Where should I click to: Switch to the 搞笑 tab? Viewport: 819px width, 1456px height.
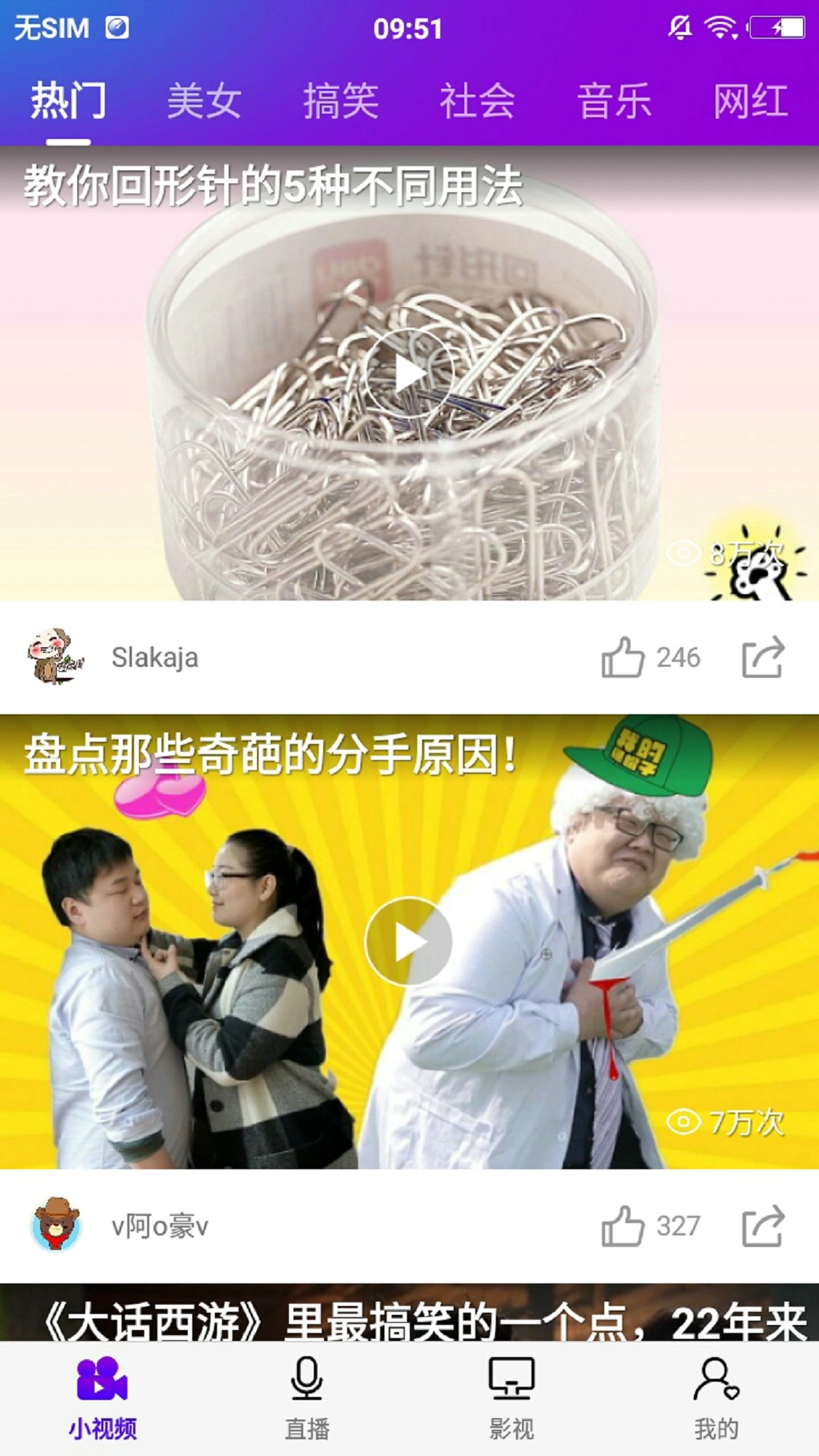click(x=341, y=102)
